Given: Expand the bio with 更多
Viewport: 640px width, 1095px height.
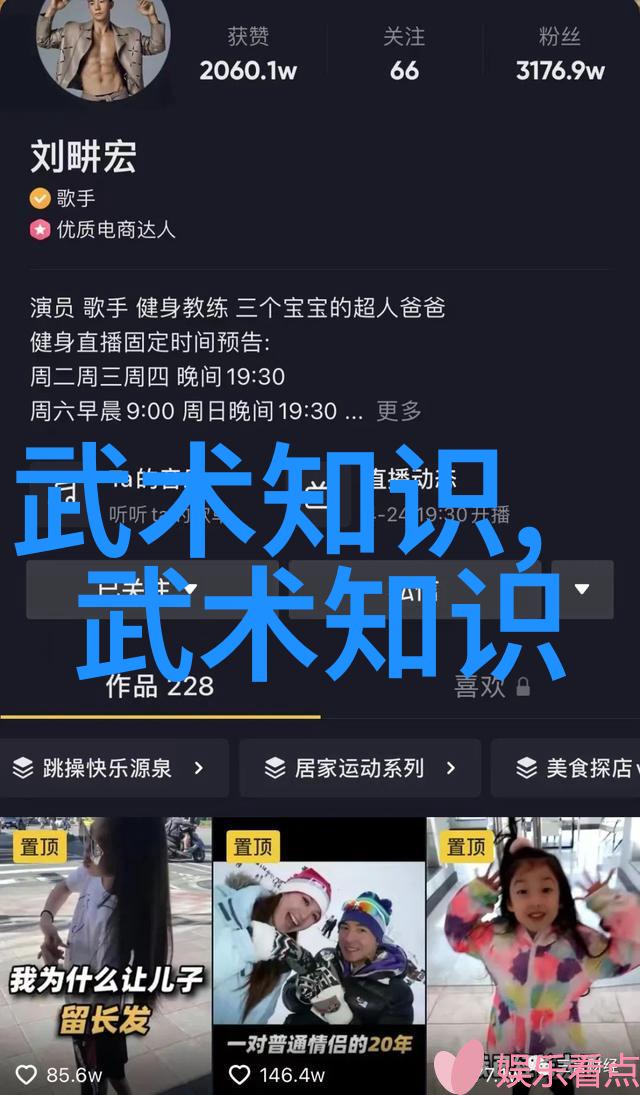Looking at the screenshot, I should click(399, 411).
